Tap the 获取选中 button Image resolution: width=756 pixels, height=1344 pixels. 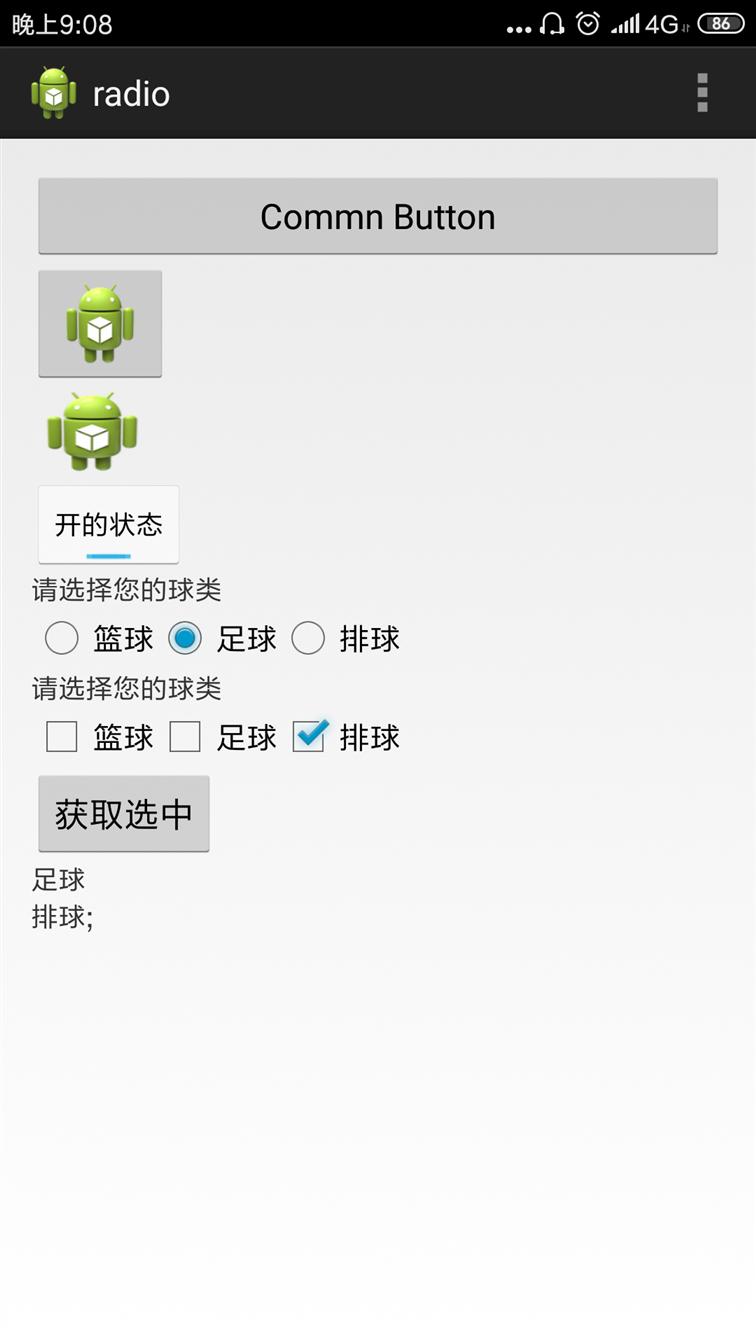pos(124,814)
